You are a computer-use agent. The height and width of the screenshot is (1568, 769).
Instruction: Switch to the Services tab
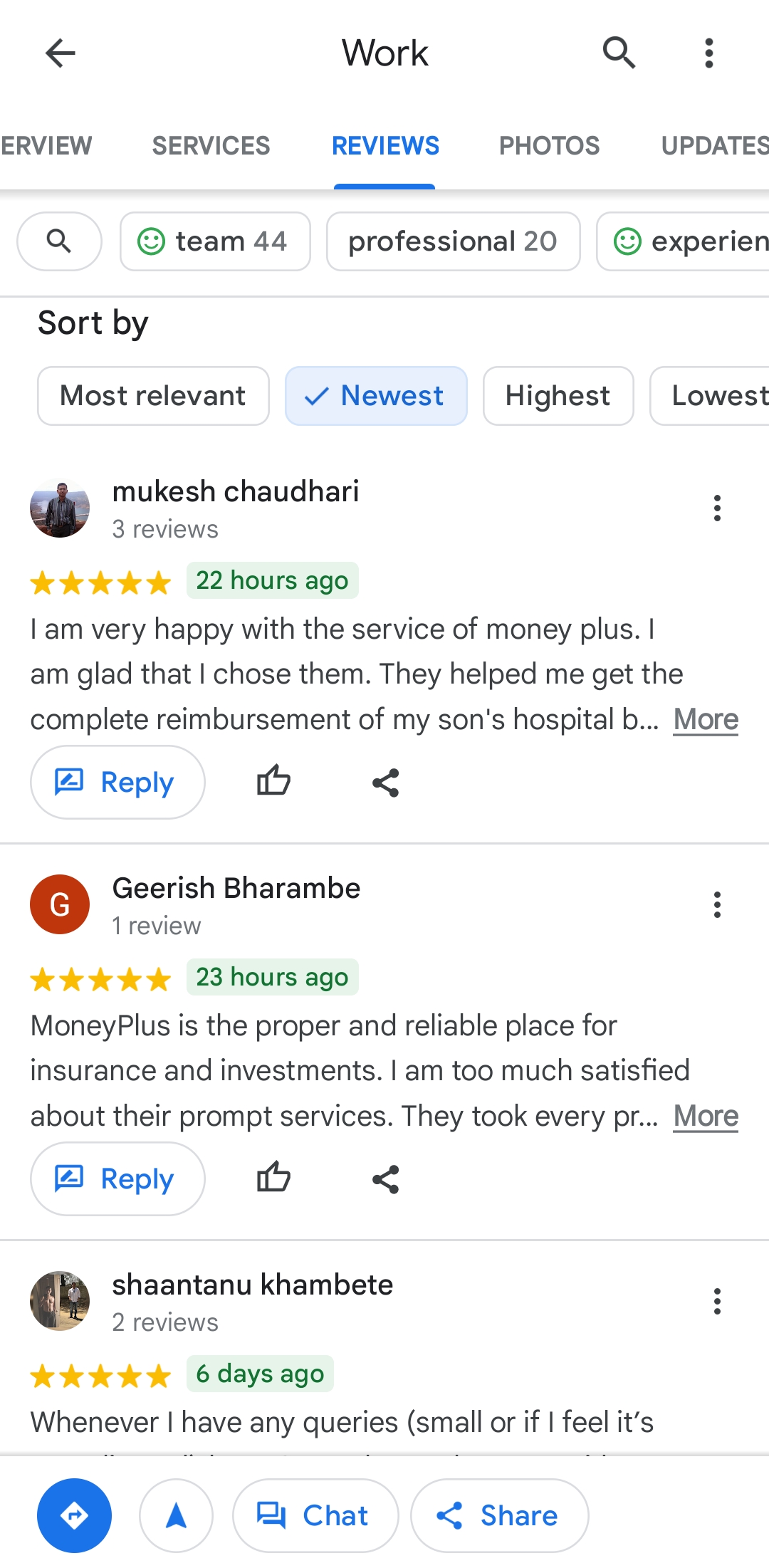tap(211, 146)
